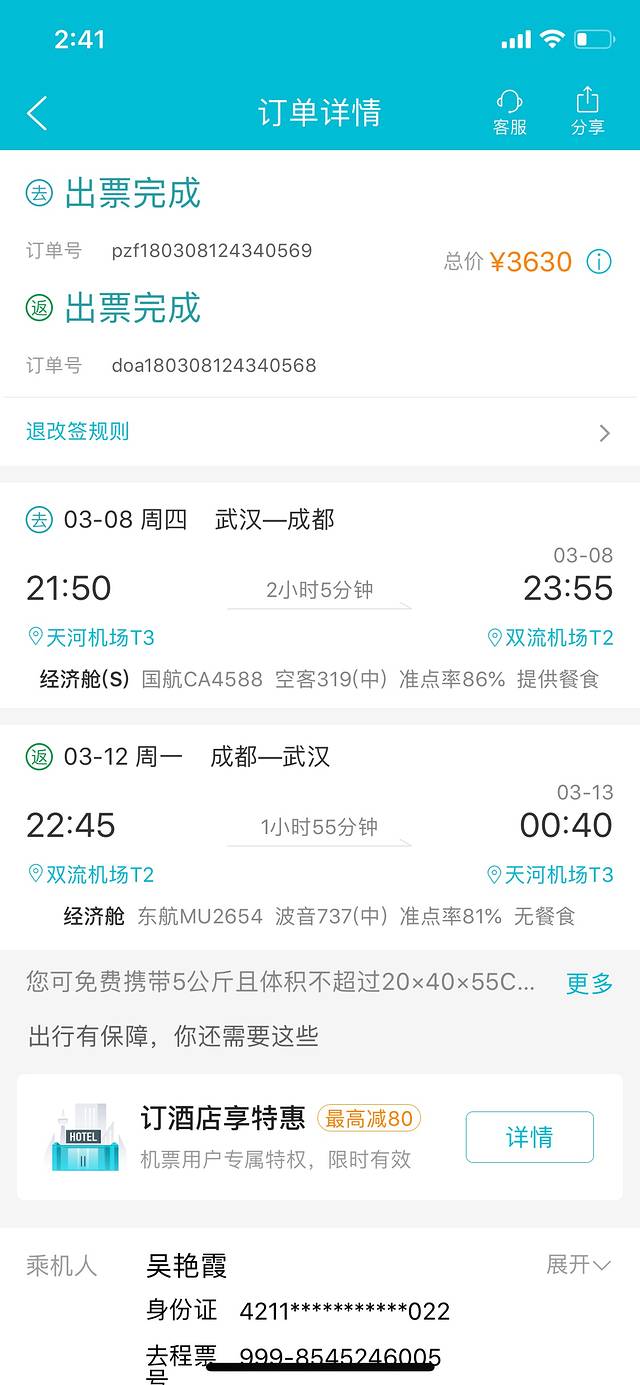Open 天河机场T3 arrival location for return flight
The width and height of the screenshot is (640, 1385).
click(x=550, y=875)
